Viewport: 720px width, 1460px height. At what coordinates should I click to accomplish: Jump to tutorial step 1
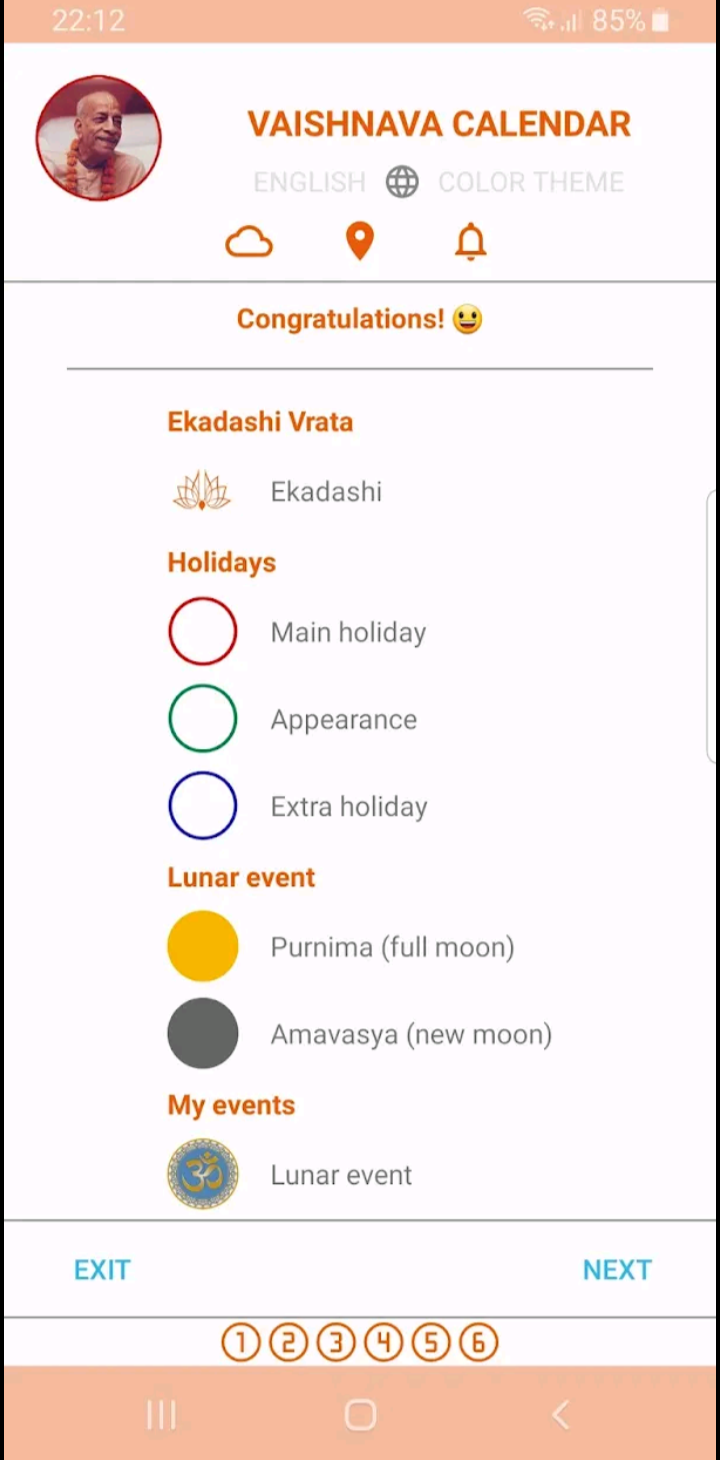pyautogui.click(x=240, y=1343)
